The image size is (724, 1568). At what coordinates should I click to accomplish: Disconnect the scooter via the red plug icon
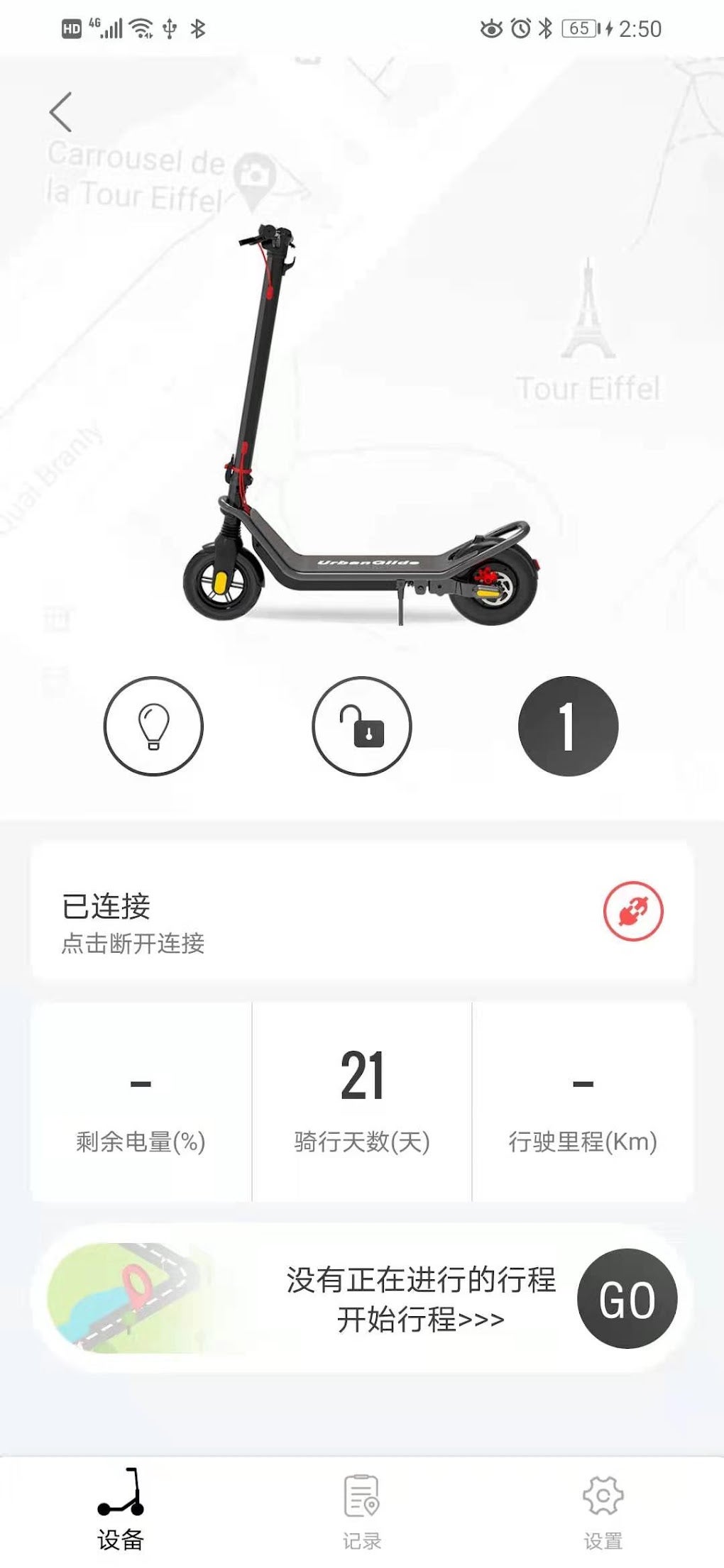(633, 911)
